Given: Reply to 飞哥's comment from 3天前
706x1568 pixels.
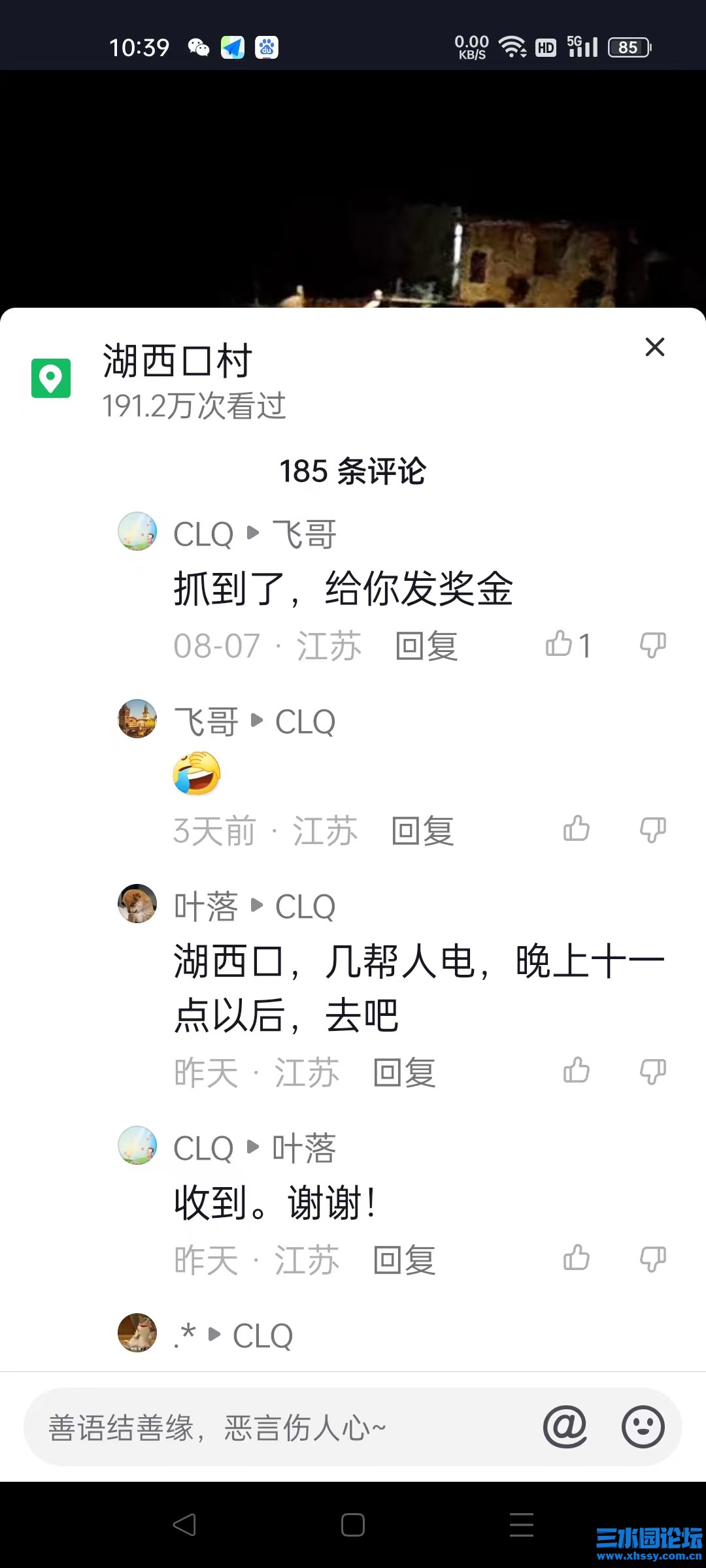Looking at the screenshot, I should click(422, 831).
